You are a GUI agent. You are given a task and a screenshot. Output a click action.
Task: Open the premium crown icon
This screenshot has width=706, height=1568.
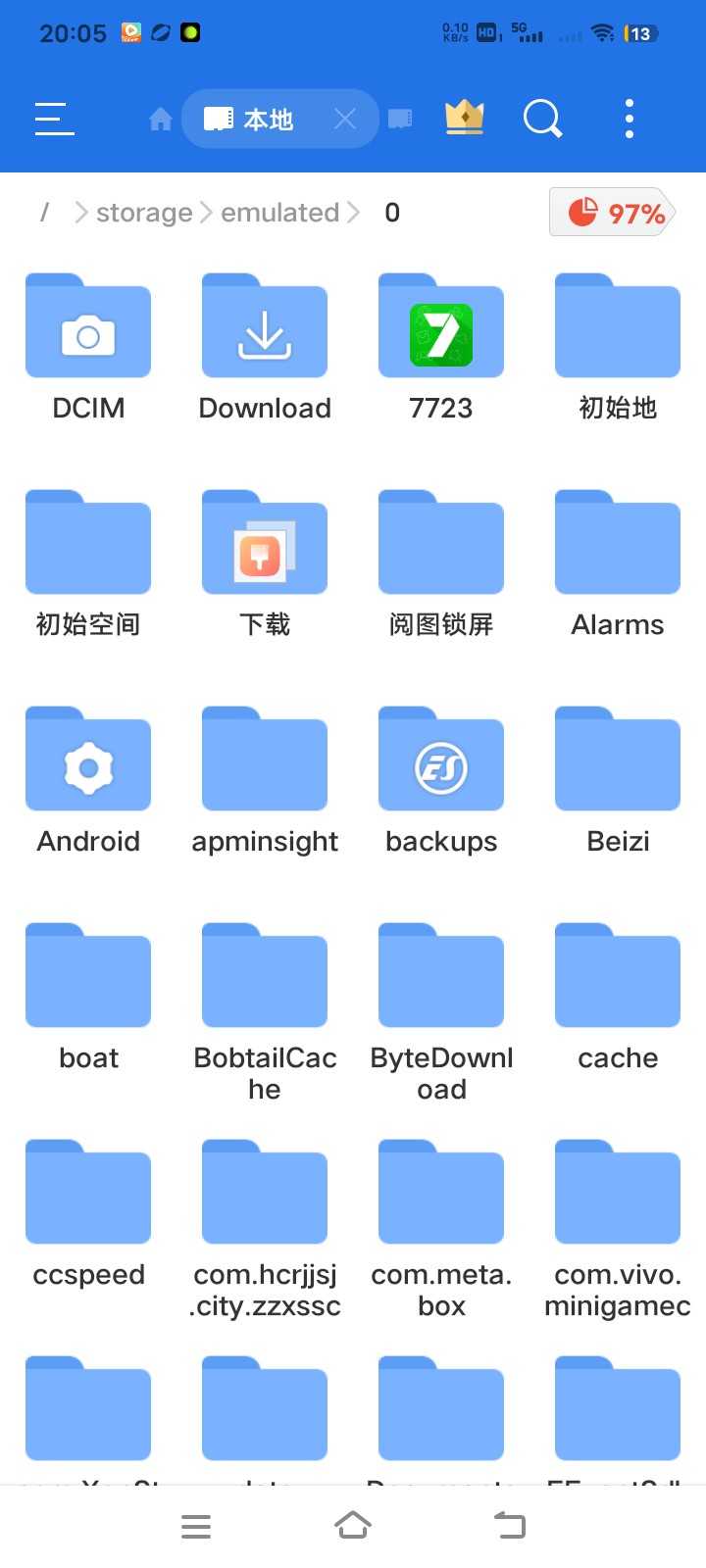465,119
